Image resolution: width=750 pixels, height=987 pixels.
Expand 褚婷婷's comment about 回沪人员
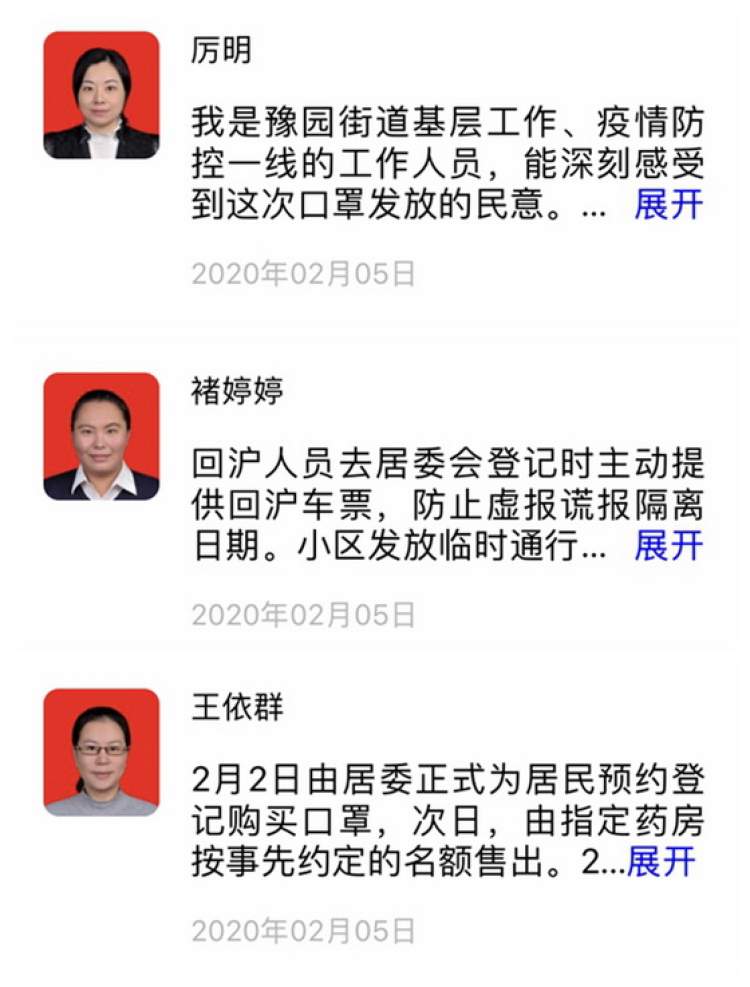click(x=668, y=546)
